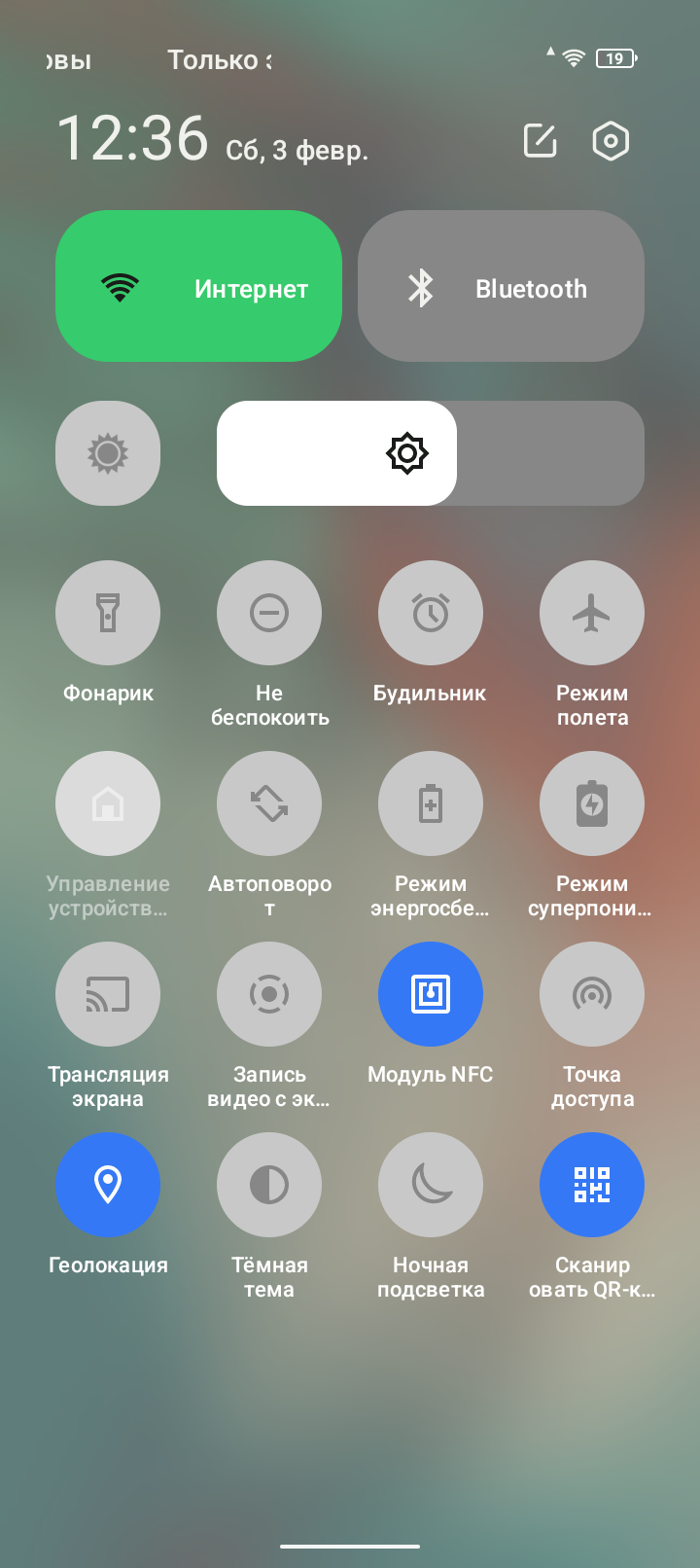Turn off Геолокация location

(108, 1185)
